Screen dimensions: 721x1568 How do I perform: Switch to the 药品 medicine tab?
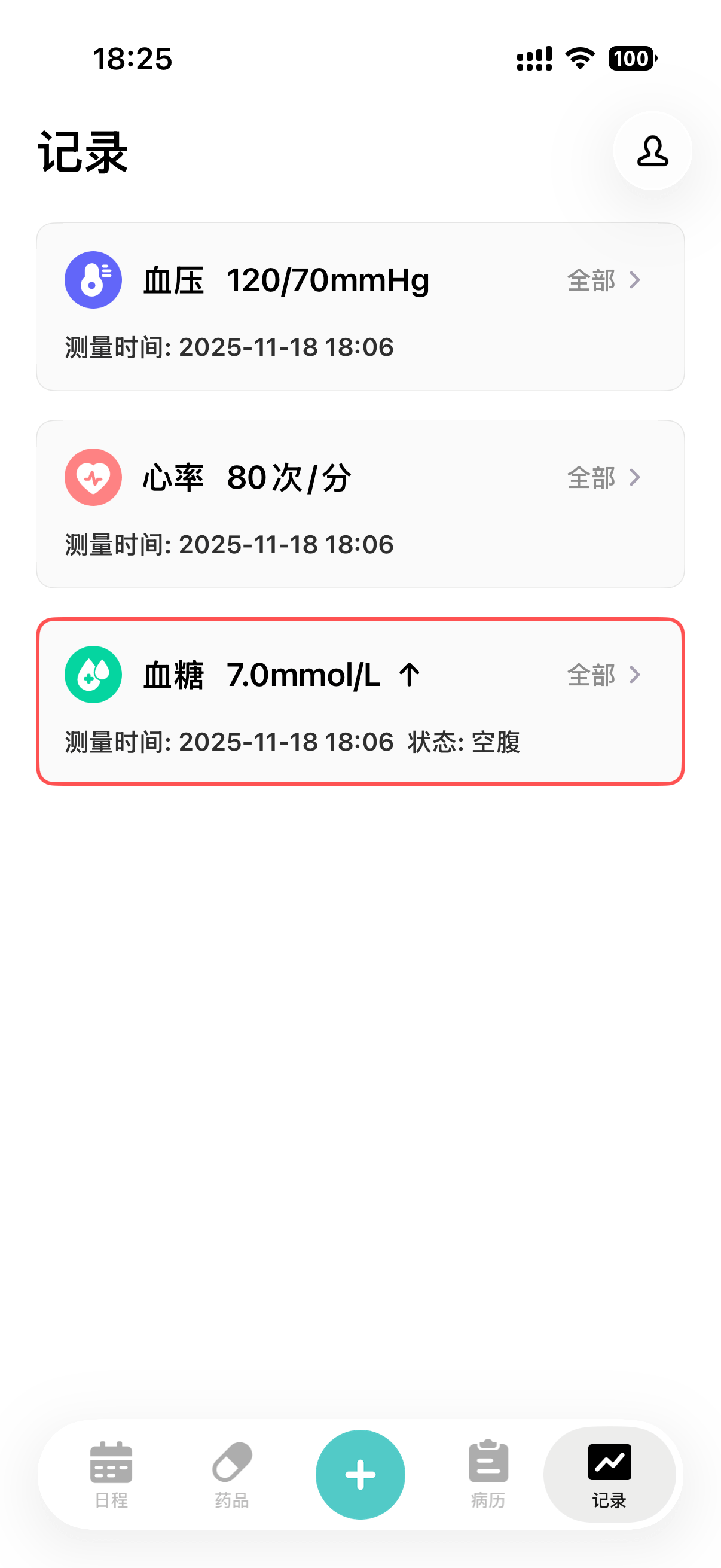[232, 1474]
